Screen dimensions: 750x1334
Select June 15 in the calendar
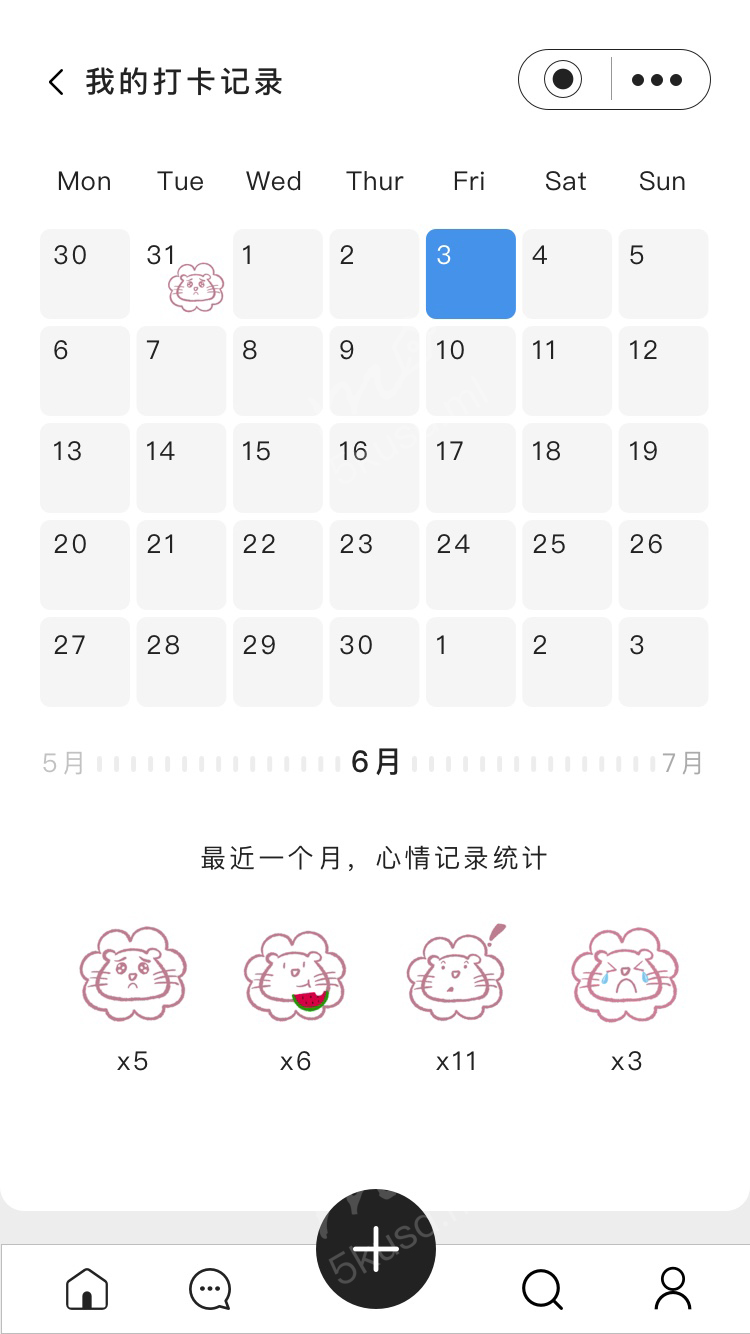278,468
